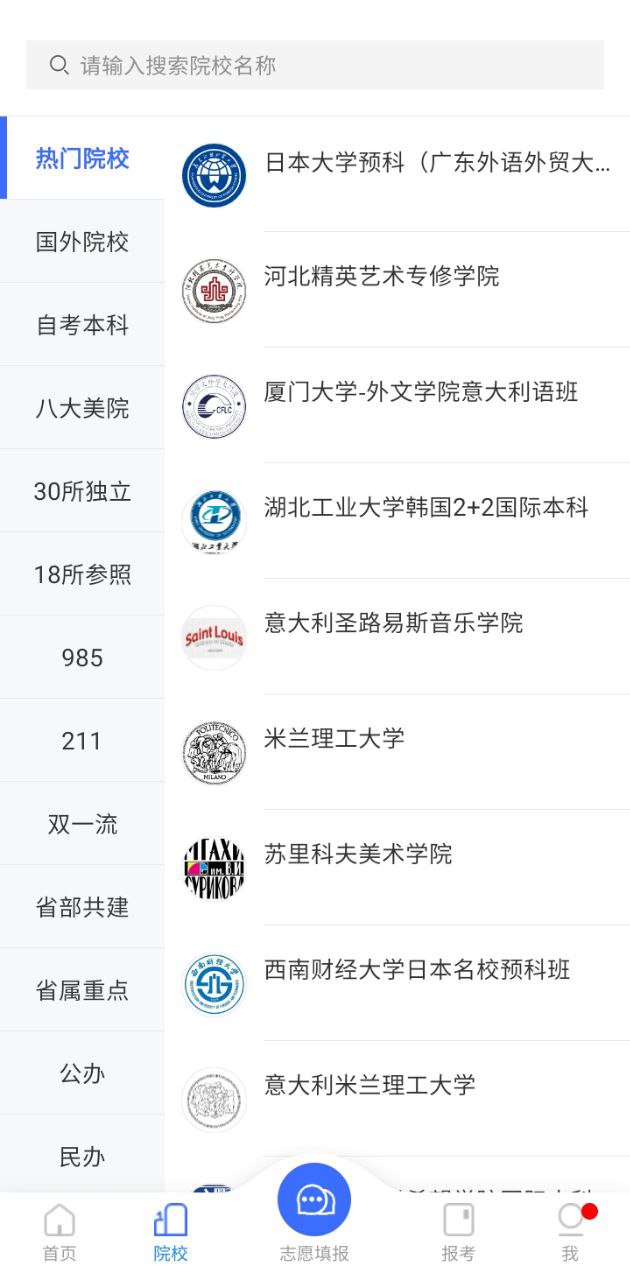View 湖北工业大学韩国2+2国际本科
The image size is (630, 1280).
[397, 521]
